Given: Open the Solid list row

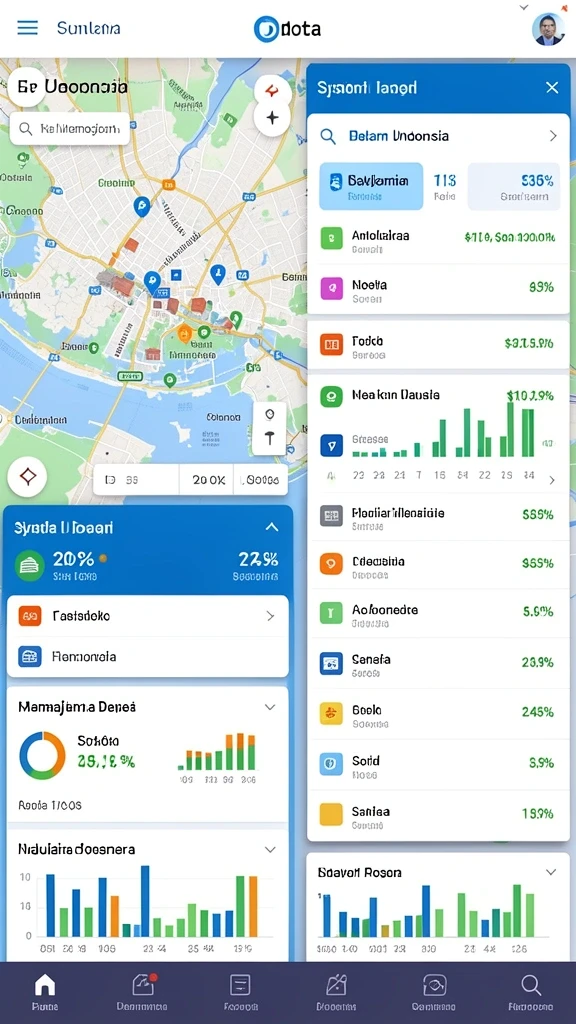Looking at the screenshot, I should click(x=438, y=764).
